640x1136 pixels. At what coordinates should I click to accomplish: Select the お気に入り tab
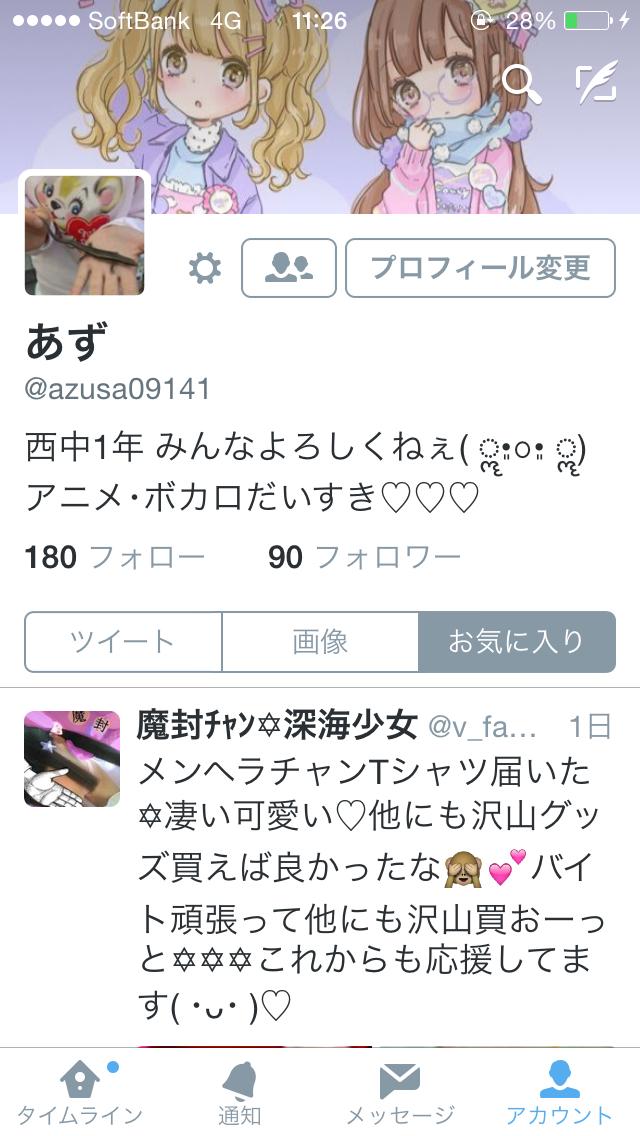click(516, 642)
